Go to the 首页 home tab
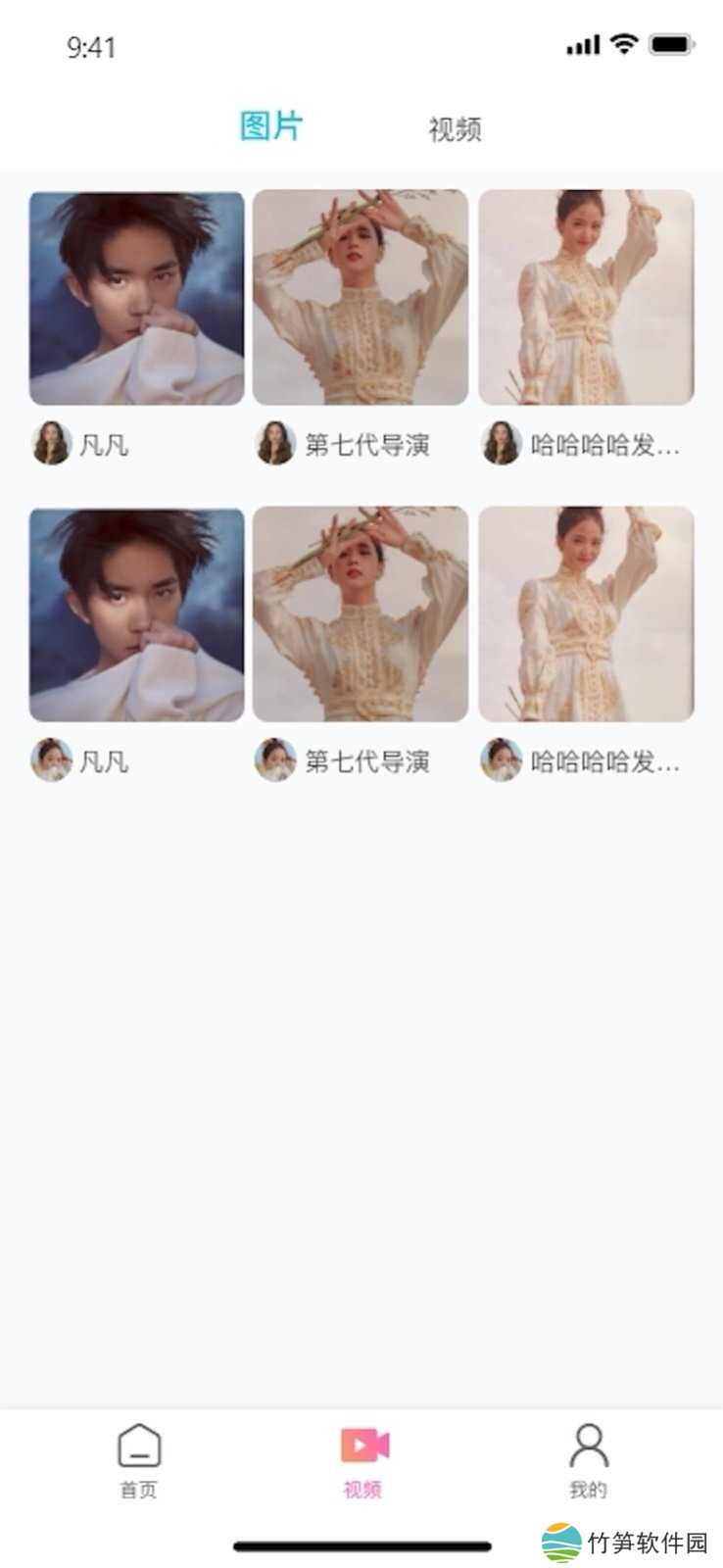The image size is (723, 1568). [x=138, y=1459]
